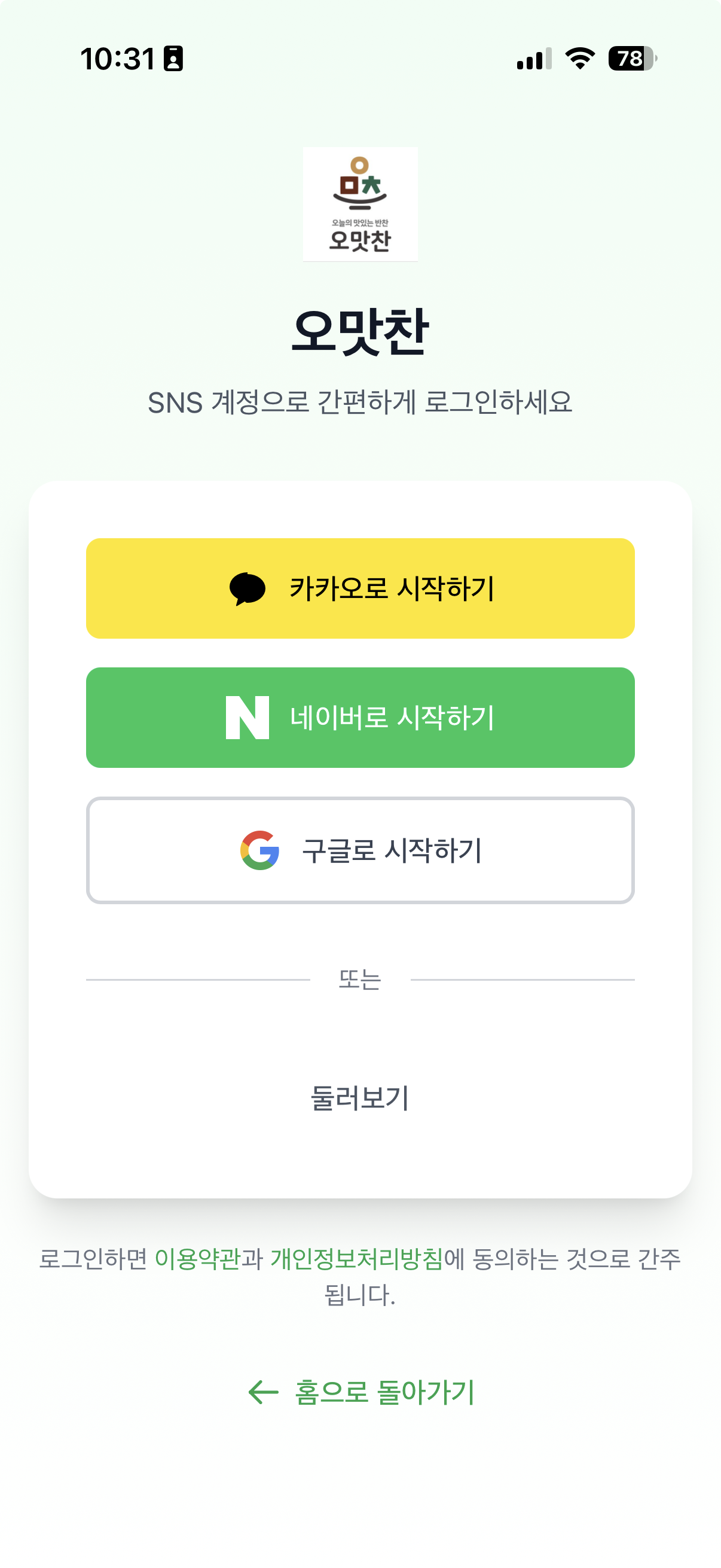This screenshot has width=721, height=1568.
Task: Select 구글로 시작하기 to sign in
Action: point(360,850)
